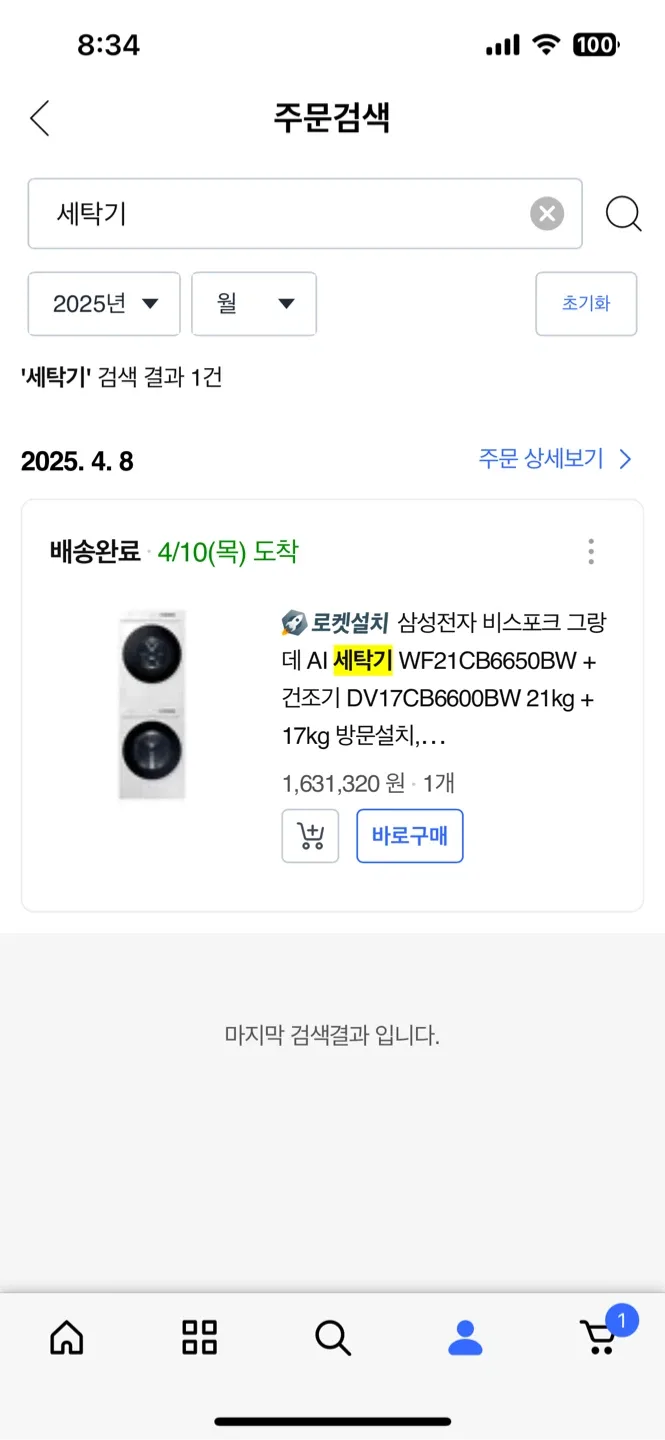
Task: Go back from the 주문검색 screen
Action: [39, 118]
